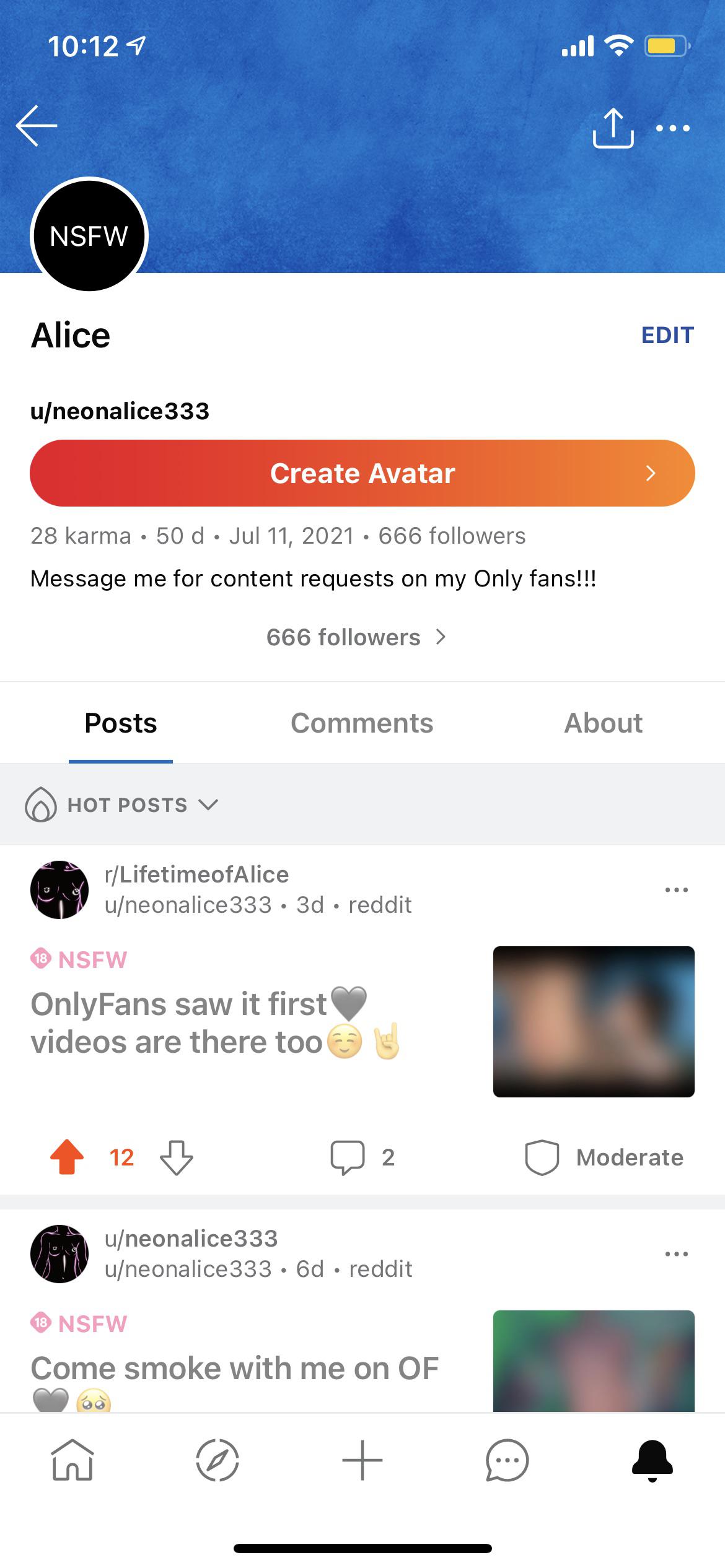This screenshot has width=725, height=1568.
Task: Open the r/LifetimeofAlice community
Action: (196, 874)
